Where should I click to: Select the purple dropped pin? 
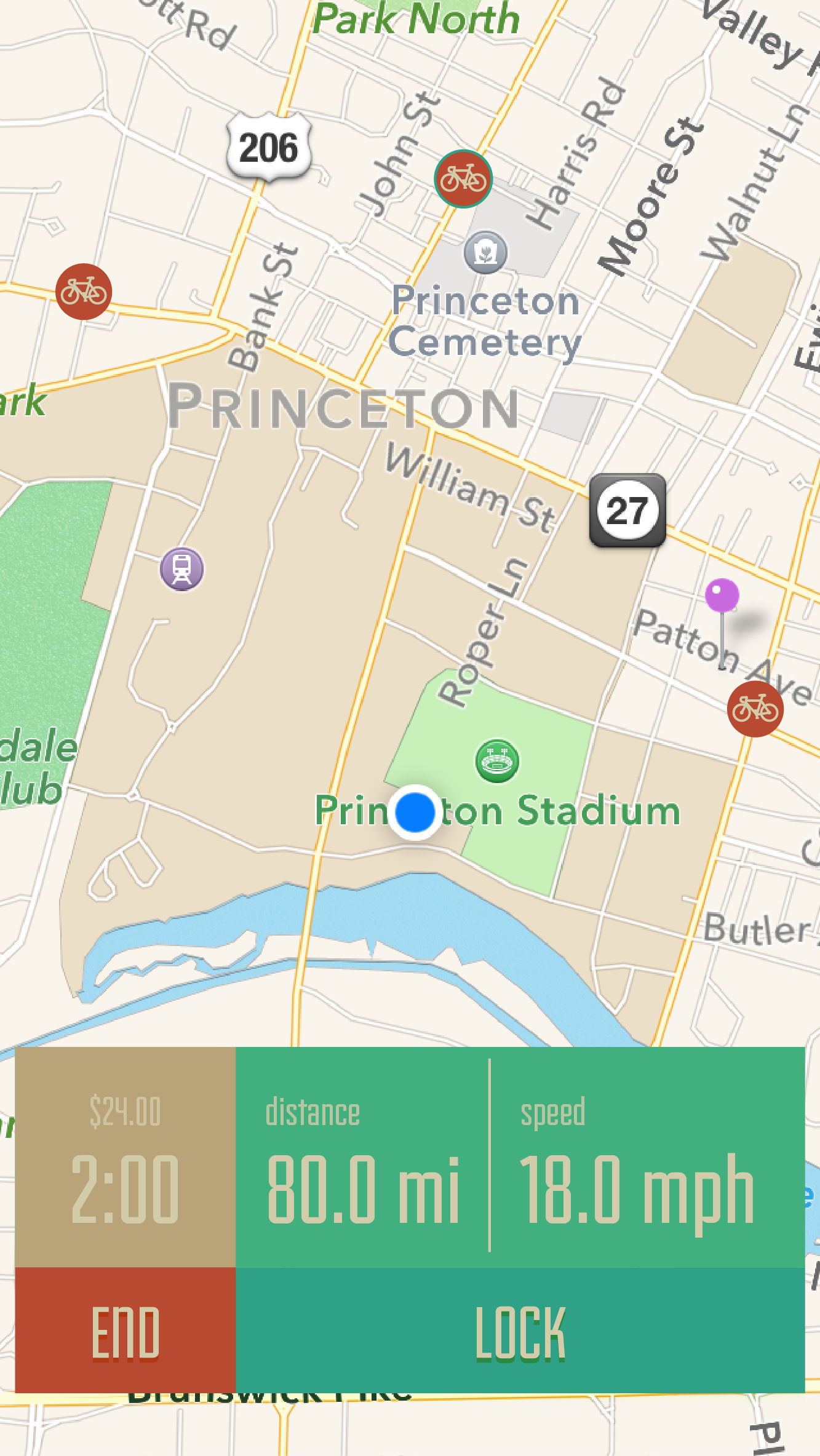coord(722,595)
